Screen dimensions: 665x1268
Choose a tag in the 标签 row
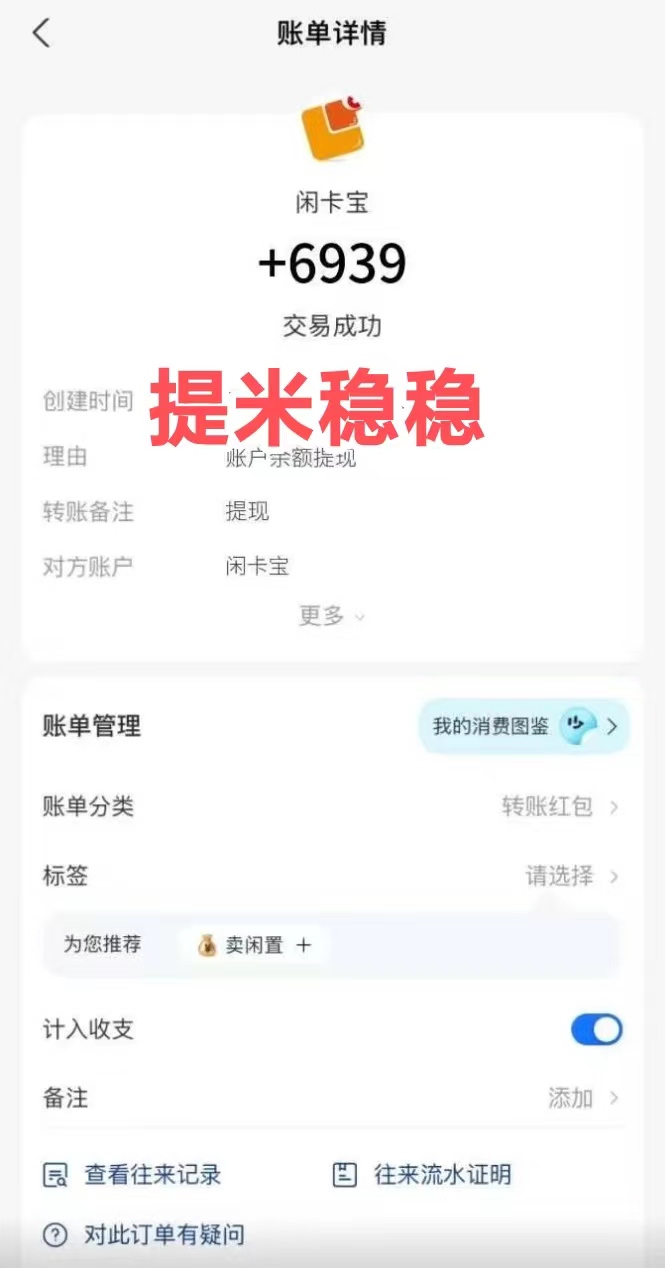(332, 876)
